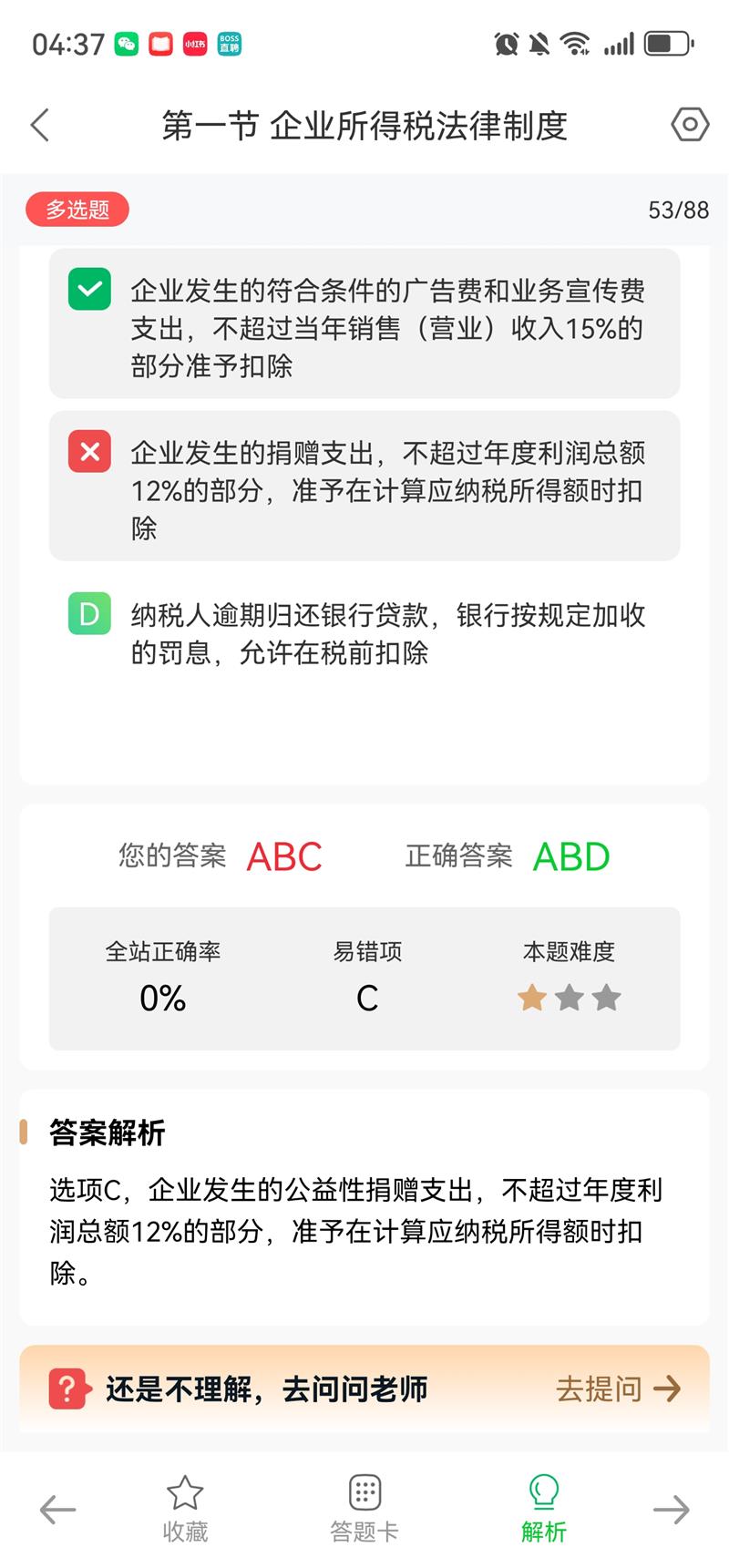This screenshot has height=1568, width=729.
Task: Open the 答题卡 answer sheet
Action: pos(364,1509)
